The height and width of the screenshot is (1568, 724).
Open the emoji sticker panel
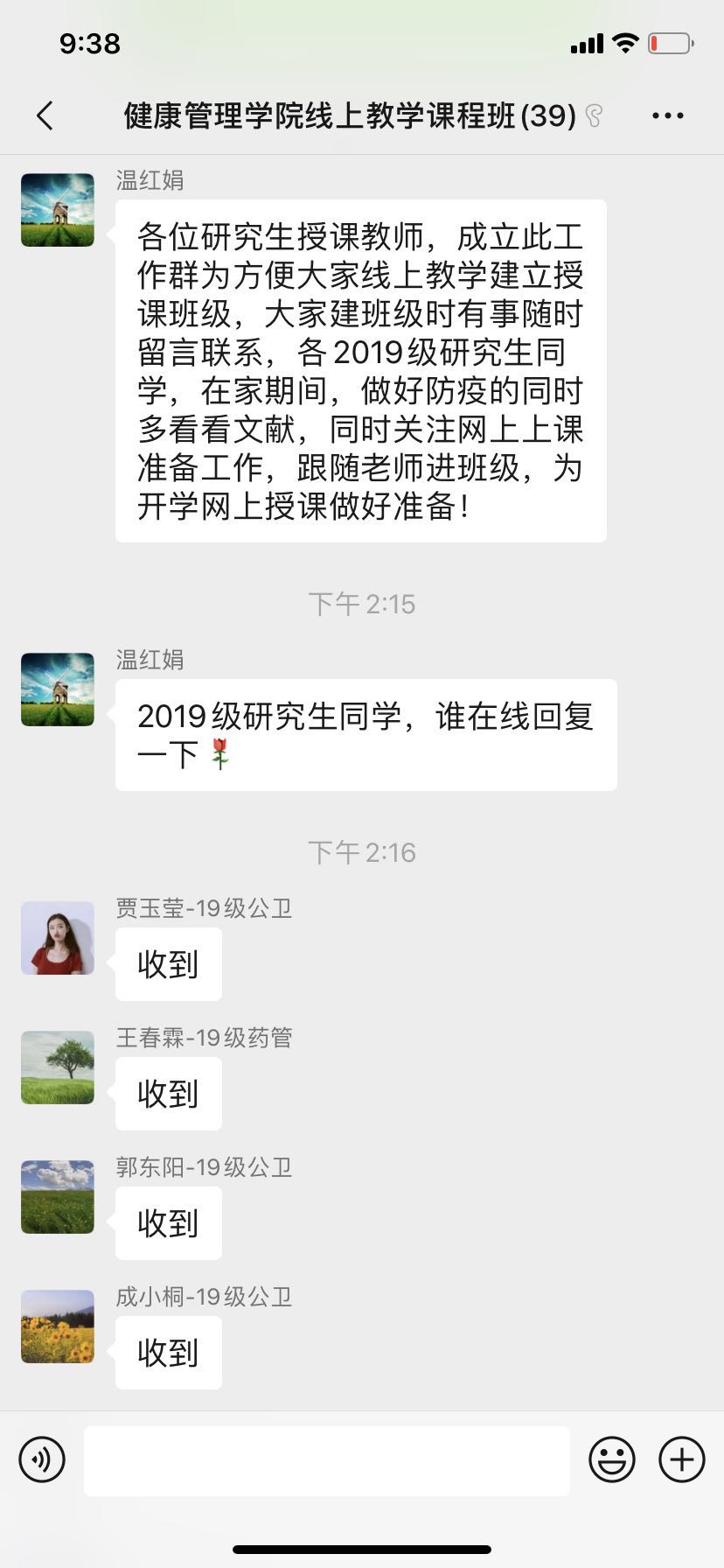click(x=612, y=1459)
